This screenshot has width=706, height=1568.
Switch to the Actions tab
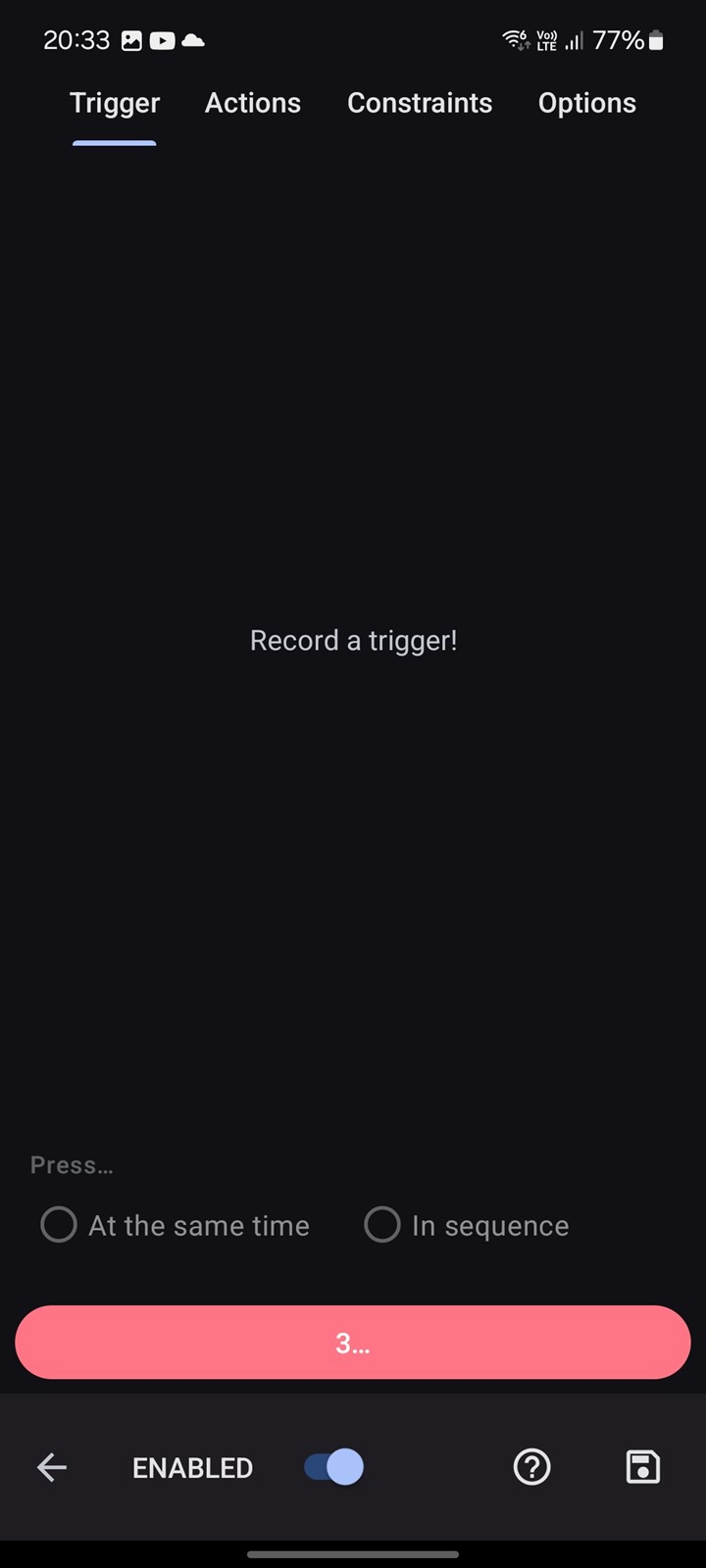click(x=252, y=103)
